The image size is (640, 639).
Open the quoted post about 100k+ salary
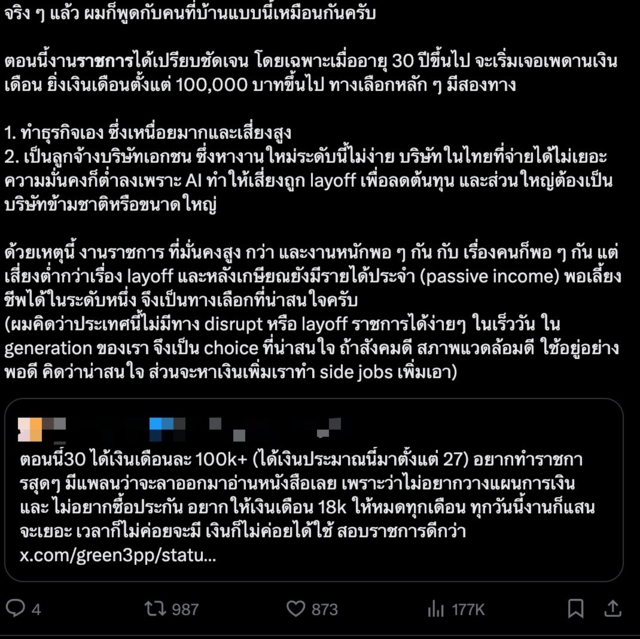[313, 490]
